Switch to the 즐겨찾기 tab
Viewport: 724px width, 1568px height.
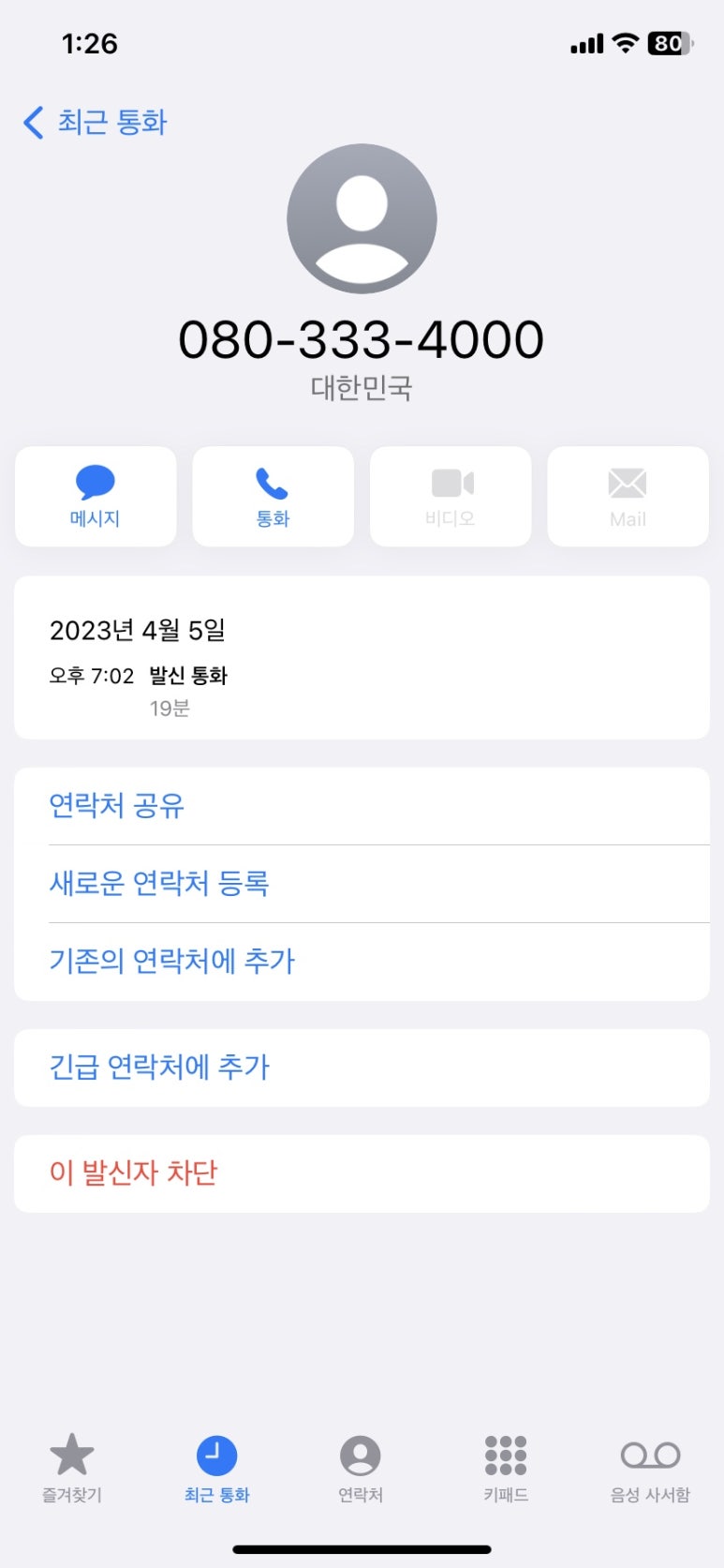pyautogui.click(x=72, y=1468)
